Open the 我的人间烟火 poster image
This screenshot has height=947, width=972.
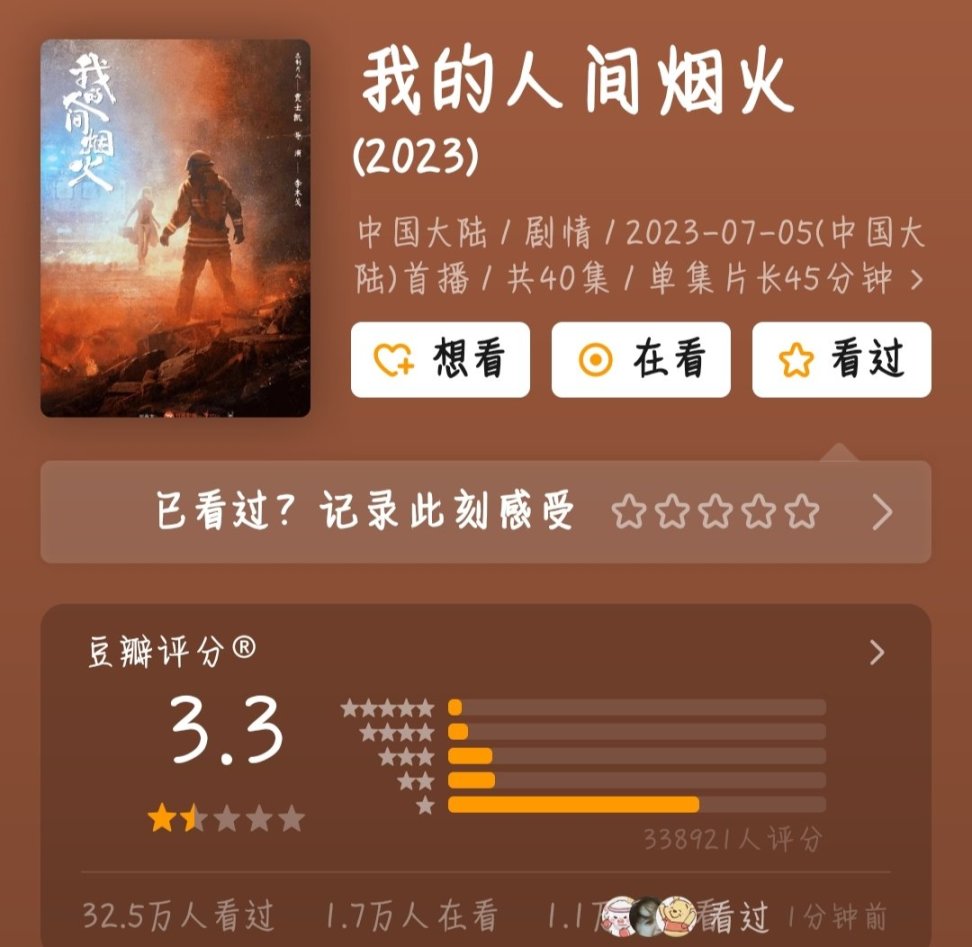pos(175,228)
